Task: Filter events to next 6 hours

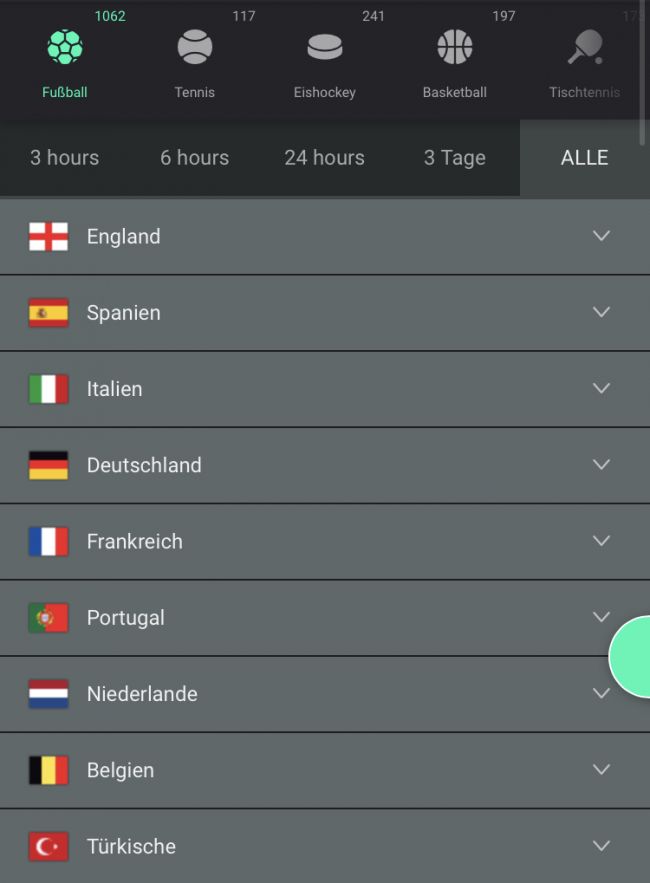Action: point(195,158)
